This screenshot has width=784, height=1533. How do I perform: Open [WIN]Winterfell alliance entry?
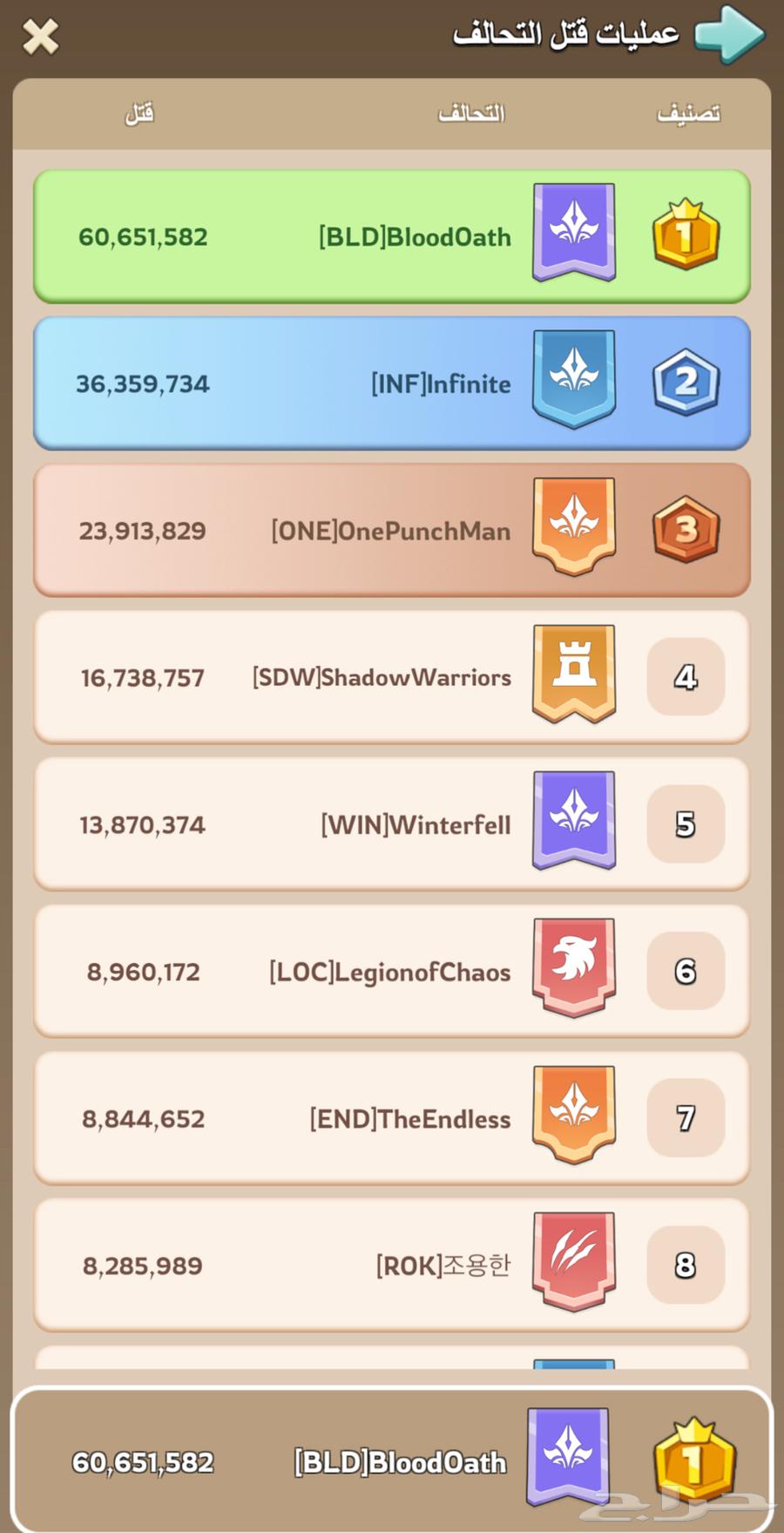click(x=391, y=824)
